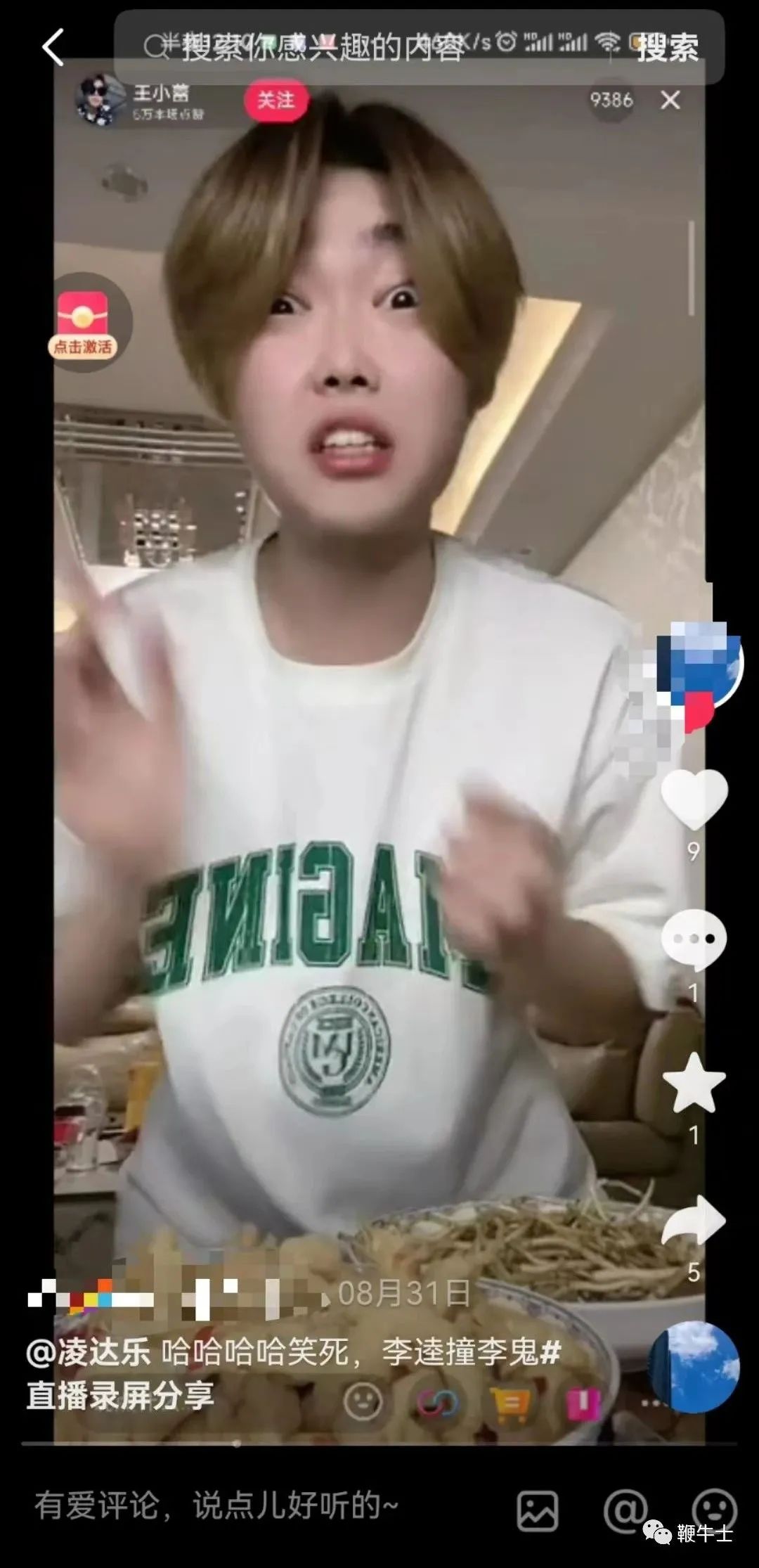Open the author's pixelated avatar profile
Screen dimensions: 759x1568
[699, 664]
